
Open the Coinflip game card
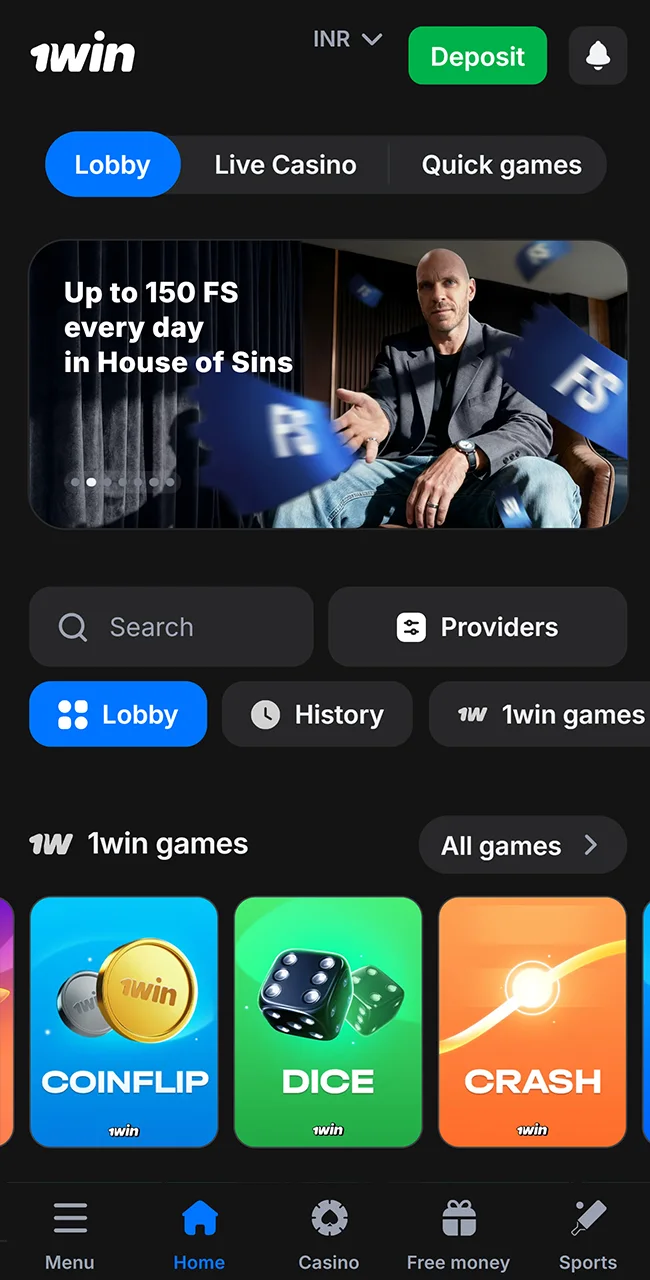(x=124, y=1022)
